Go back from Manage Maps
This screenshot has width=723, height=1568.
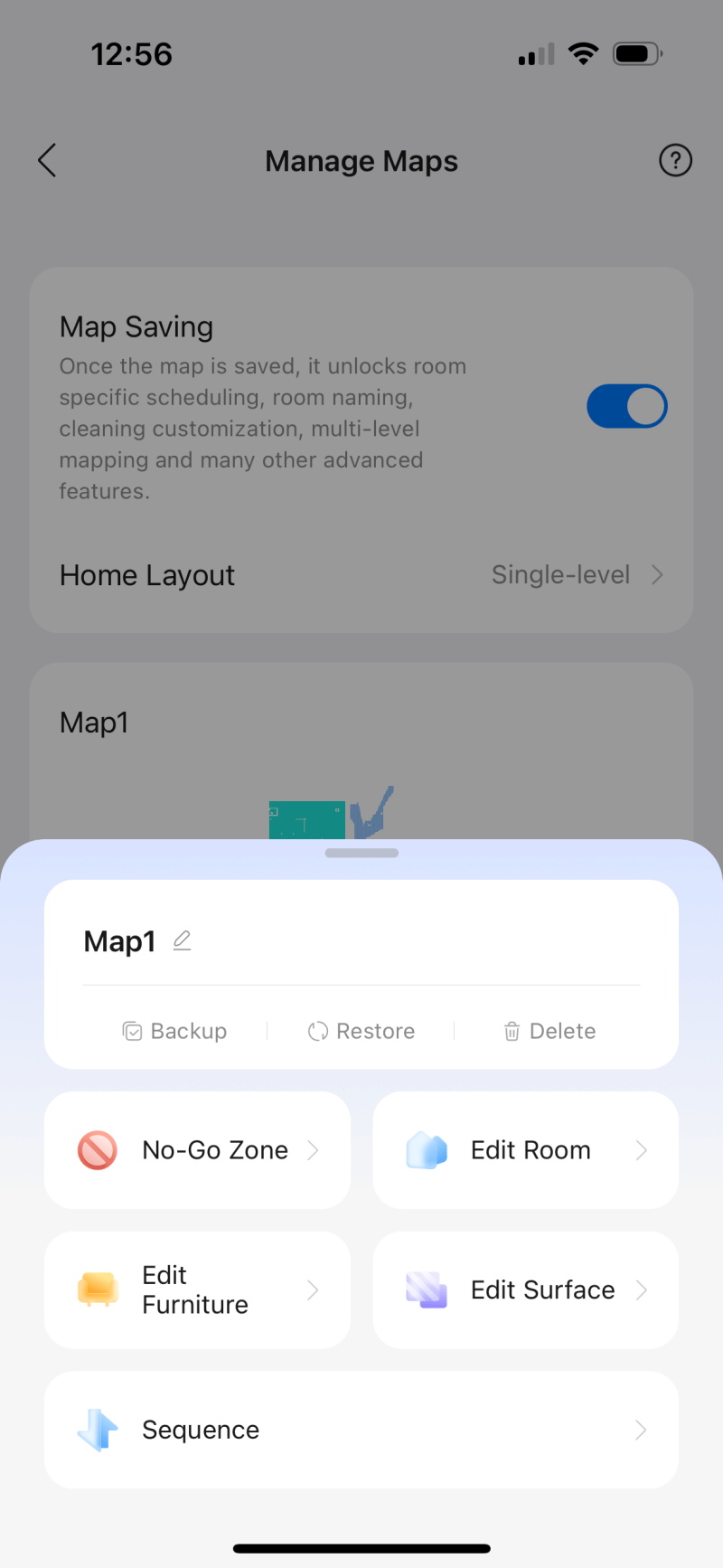47,161
